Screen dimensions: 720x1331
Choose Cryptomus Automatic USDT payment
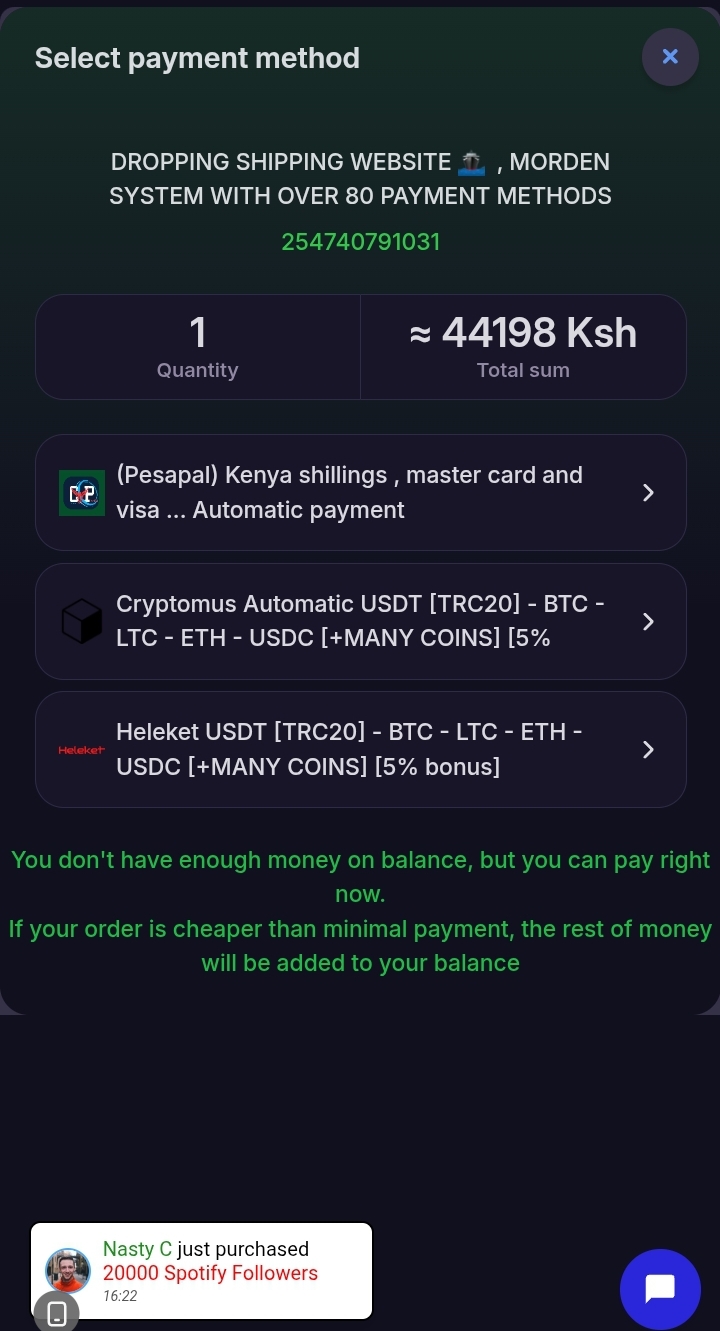[x=360, y=621]
